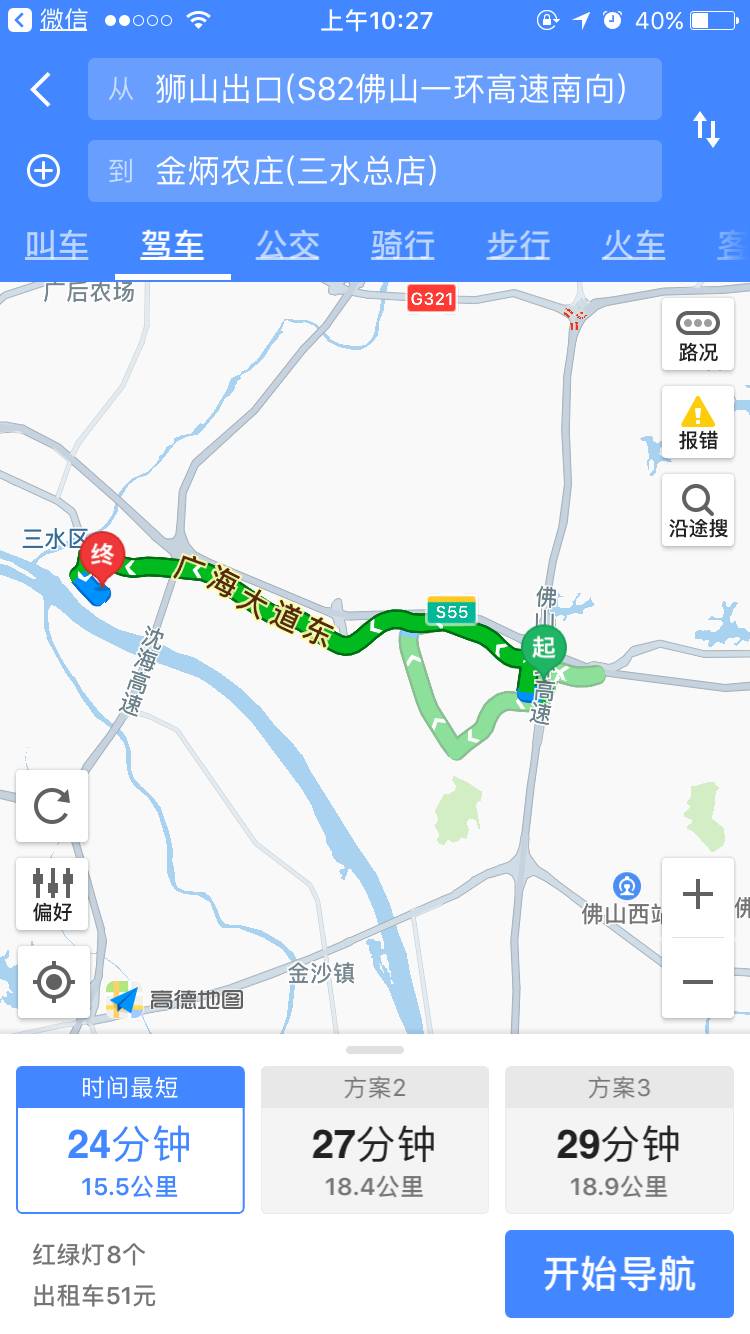Switch to the 公交 transit tab

tap(287, 244)
